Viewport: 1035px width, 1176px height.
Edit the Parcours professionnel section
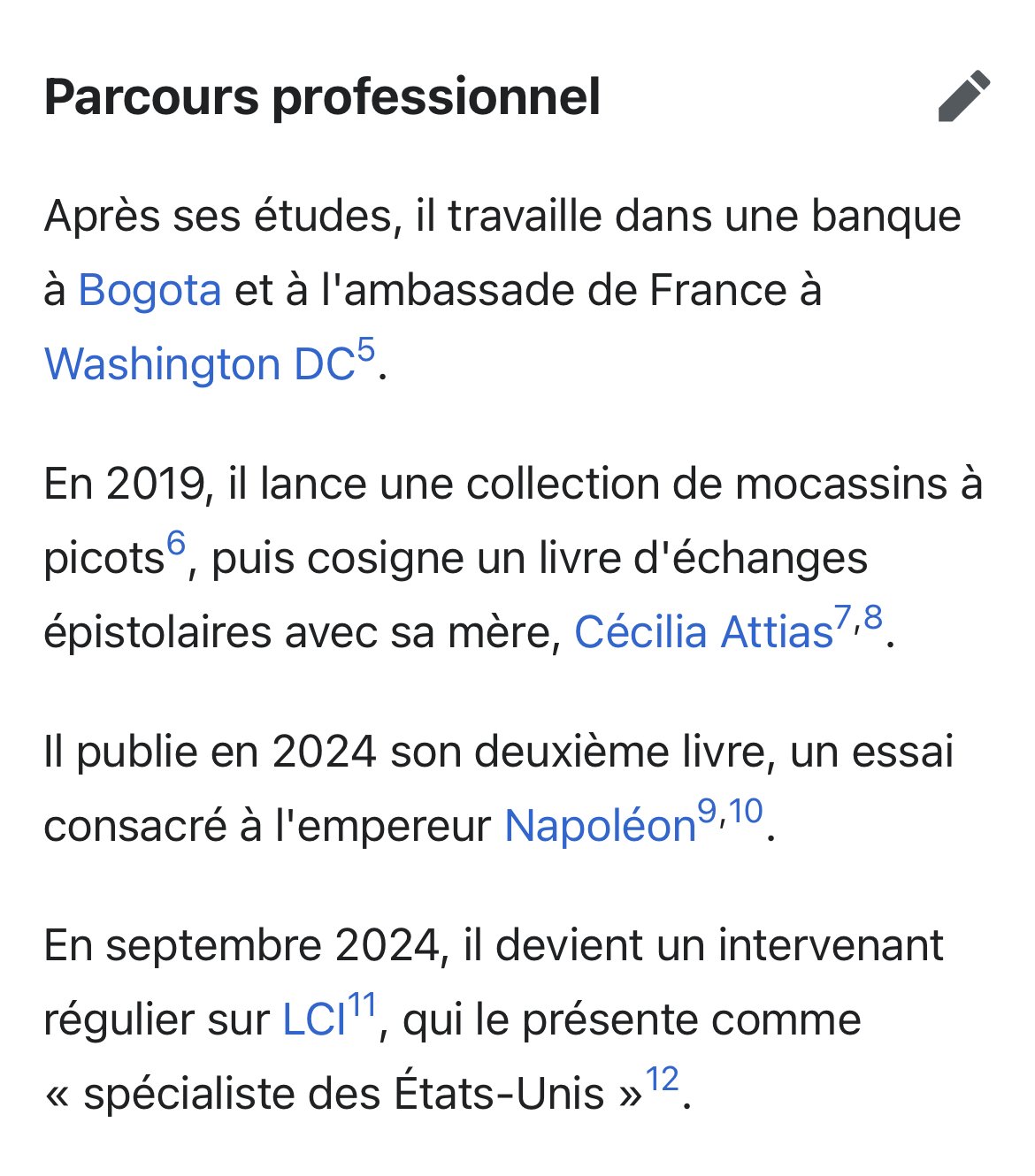point(963,95)
